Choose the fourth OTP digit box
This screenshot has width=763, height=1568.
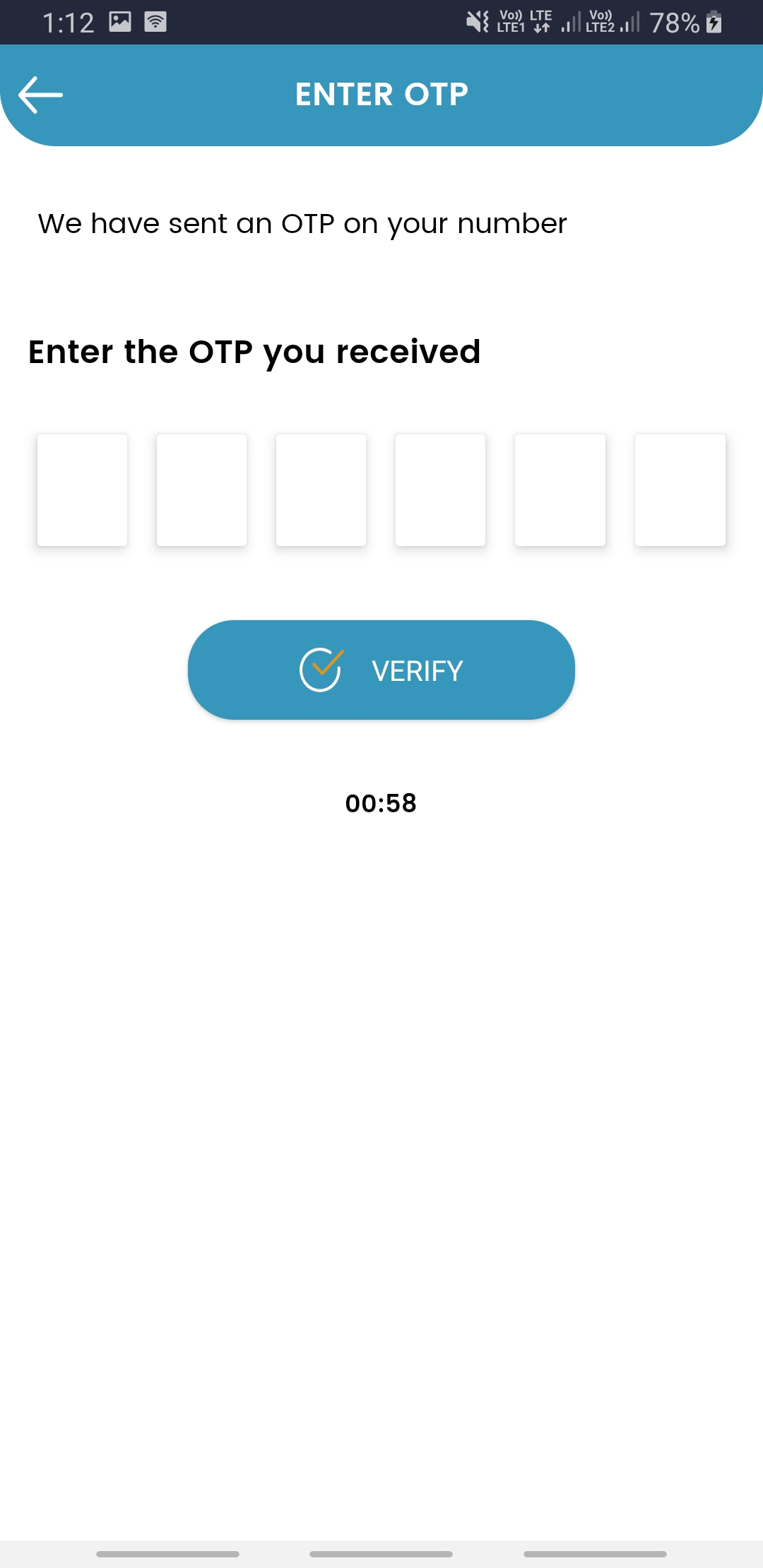coord(440,489)
